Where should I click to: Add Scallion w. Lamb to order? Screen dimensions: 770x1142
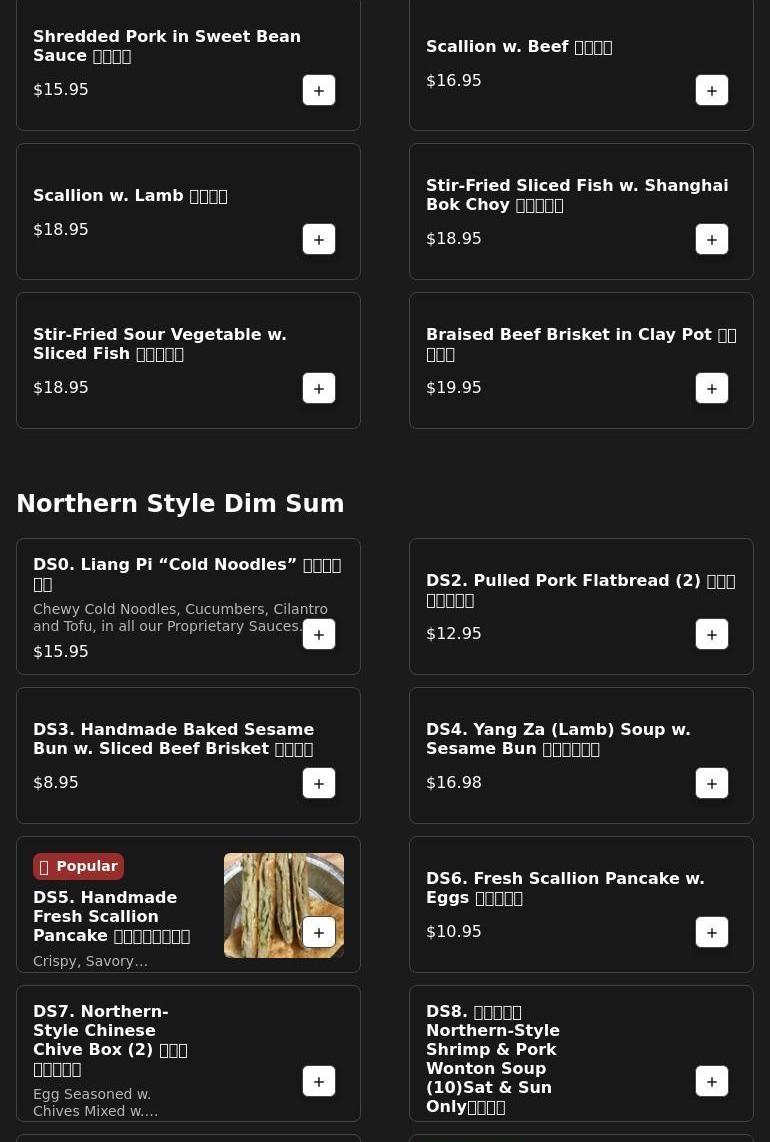(x=319, y=239)
